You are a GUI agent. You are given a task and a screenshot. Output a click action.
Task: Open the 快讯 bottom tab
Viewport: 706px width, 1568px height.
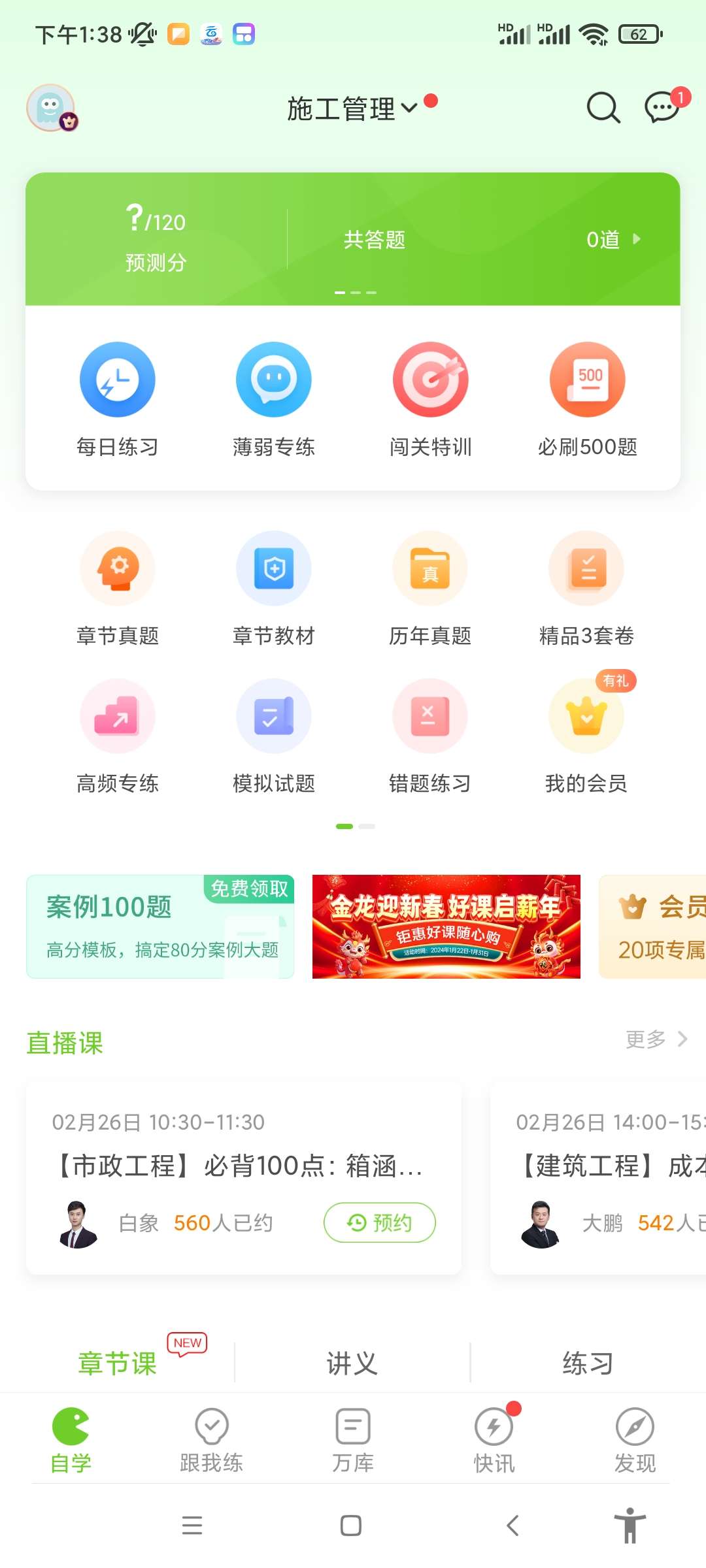(494, 1441)
